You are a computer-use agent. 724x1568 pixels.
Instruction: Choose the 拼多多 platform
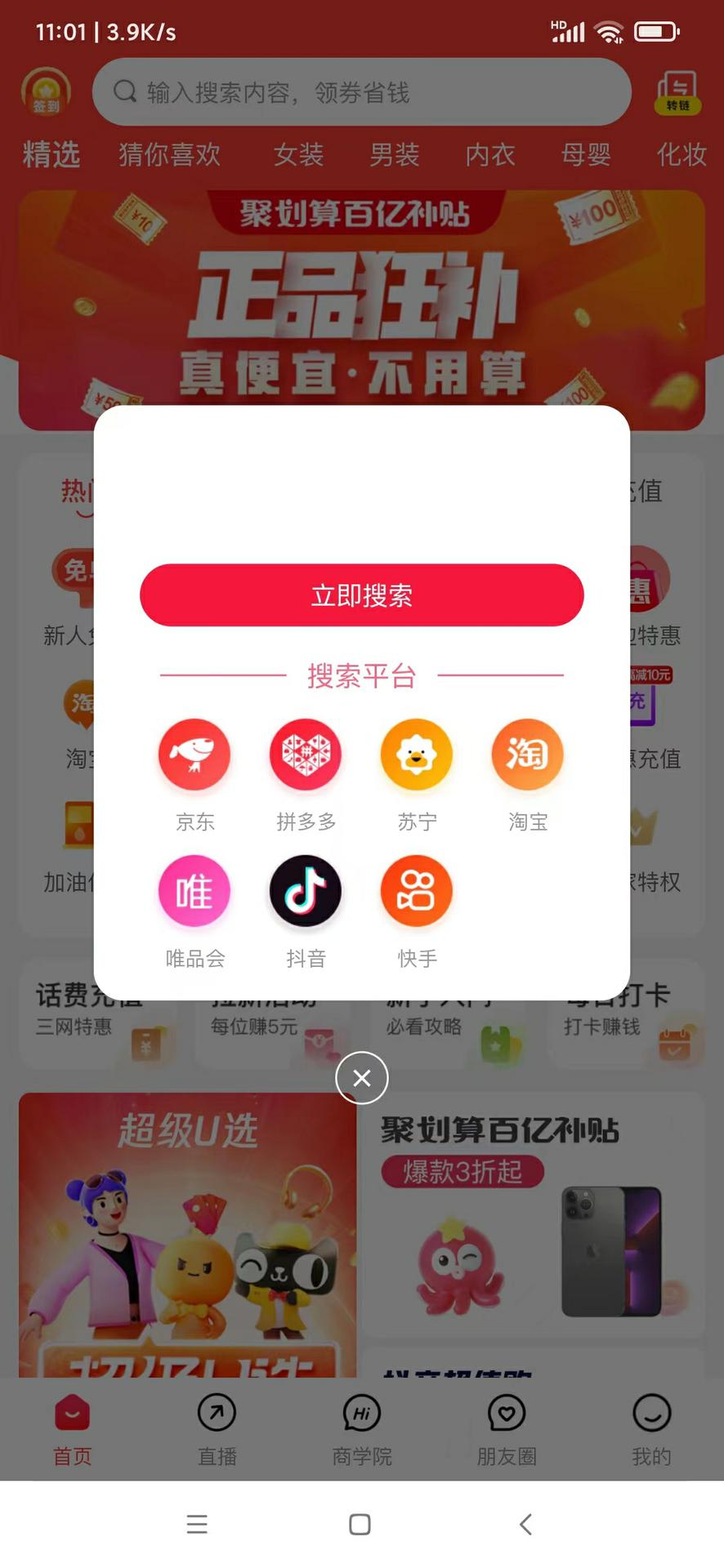click(x=306, y=755)
